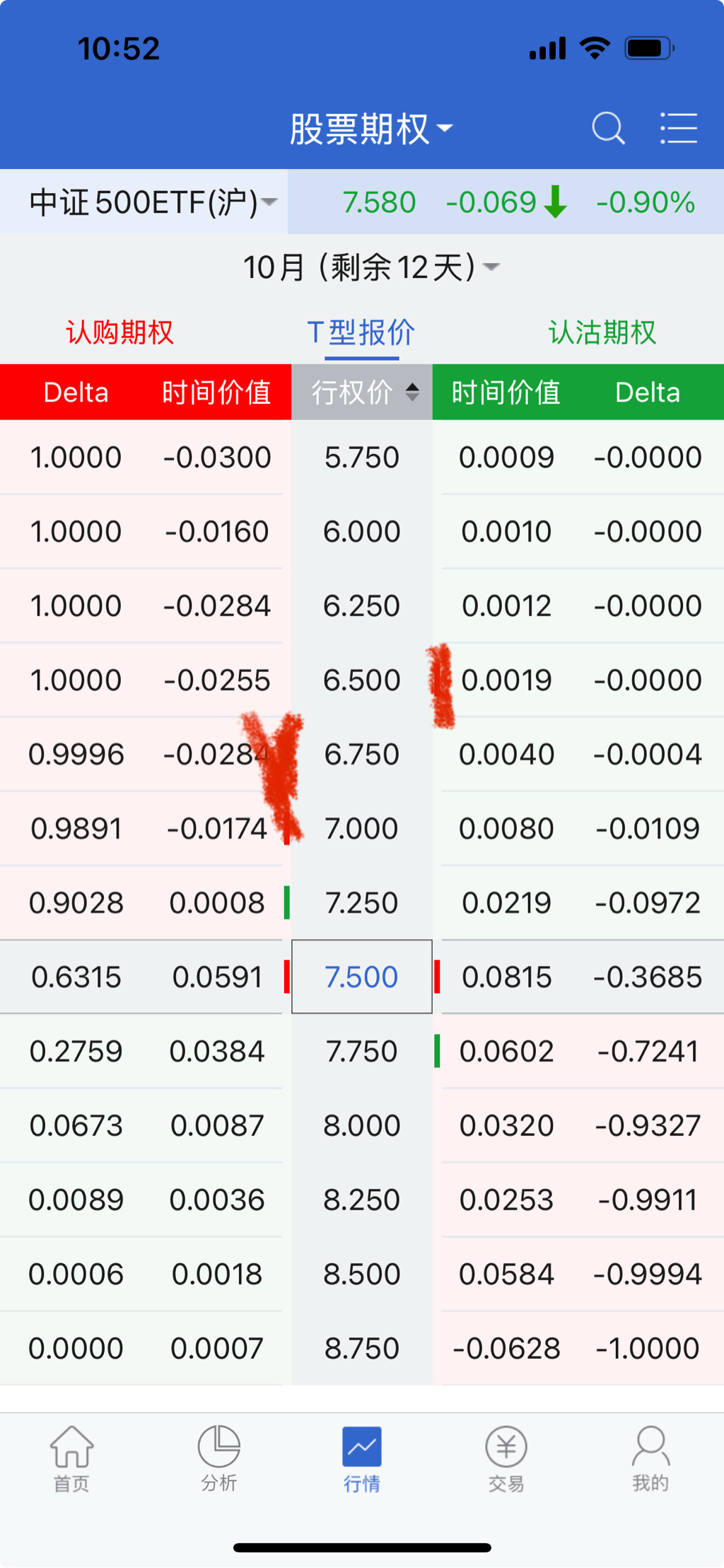Open the 7.500 strike price row
Viewport: 724px width, 1568px height.
361,977
